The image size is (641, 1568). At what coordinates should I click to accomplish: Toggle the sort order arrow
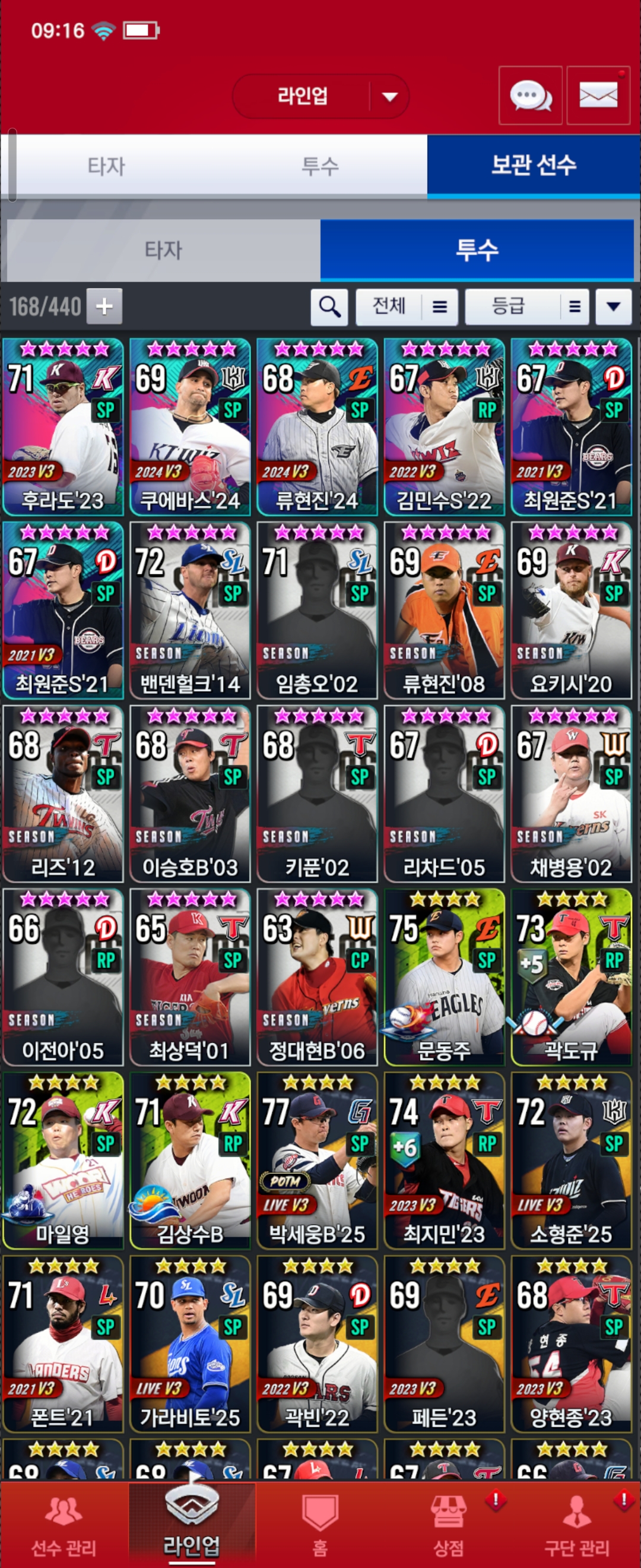(x=613, y=306)
